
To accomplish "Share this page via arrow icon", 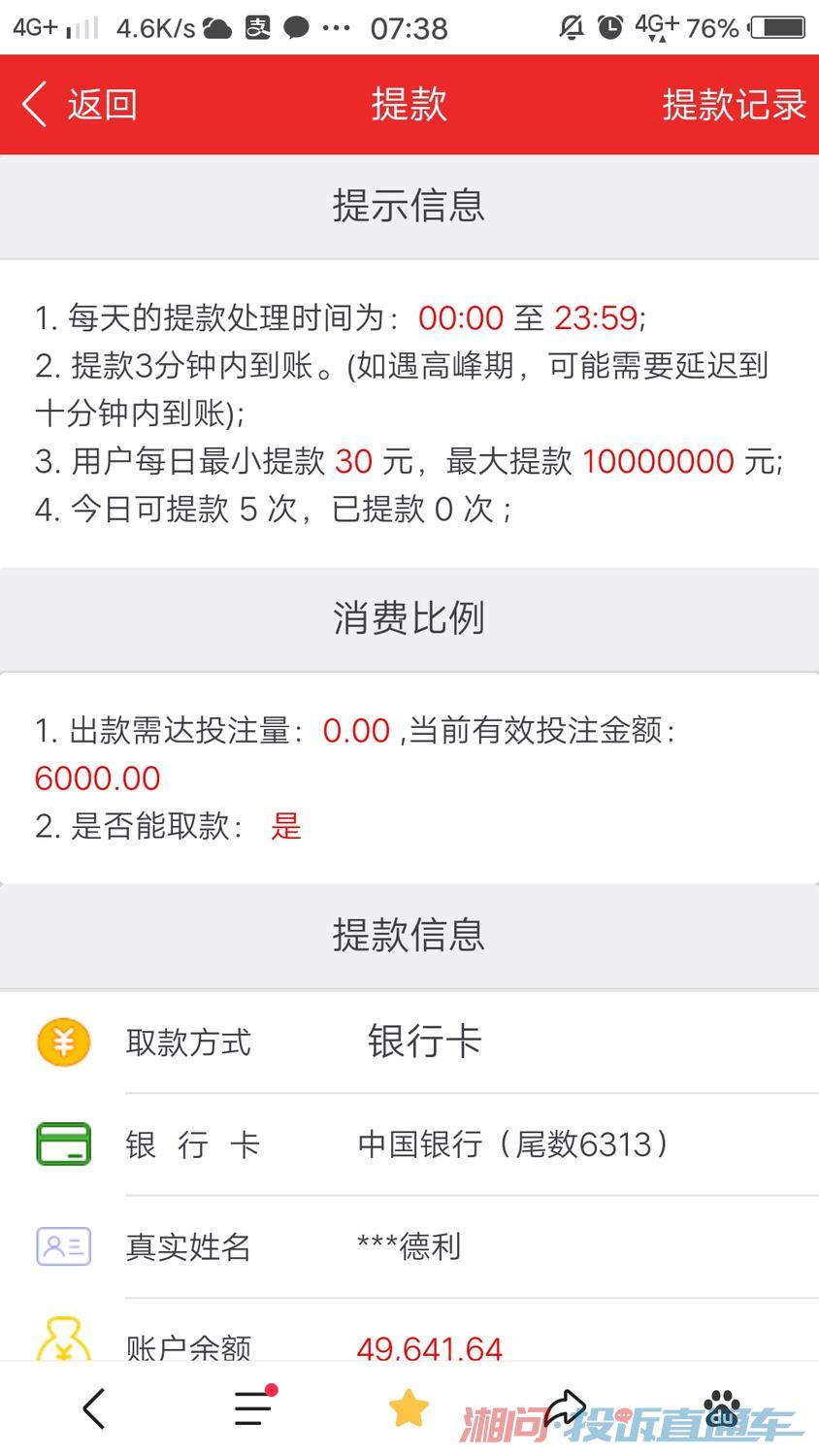I will (x=565, y=1407).
